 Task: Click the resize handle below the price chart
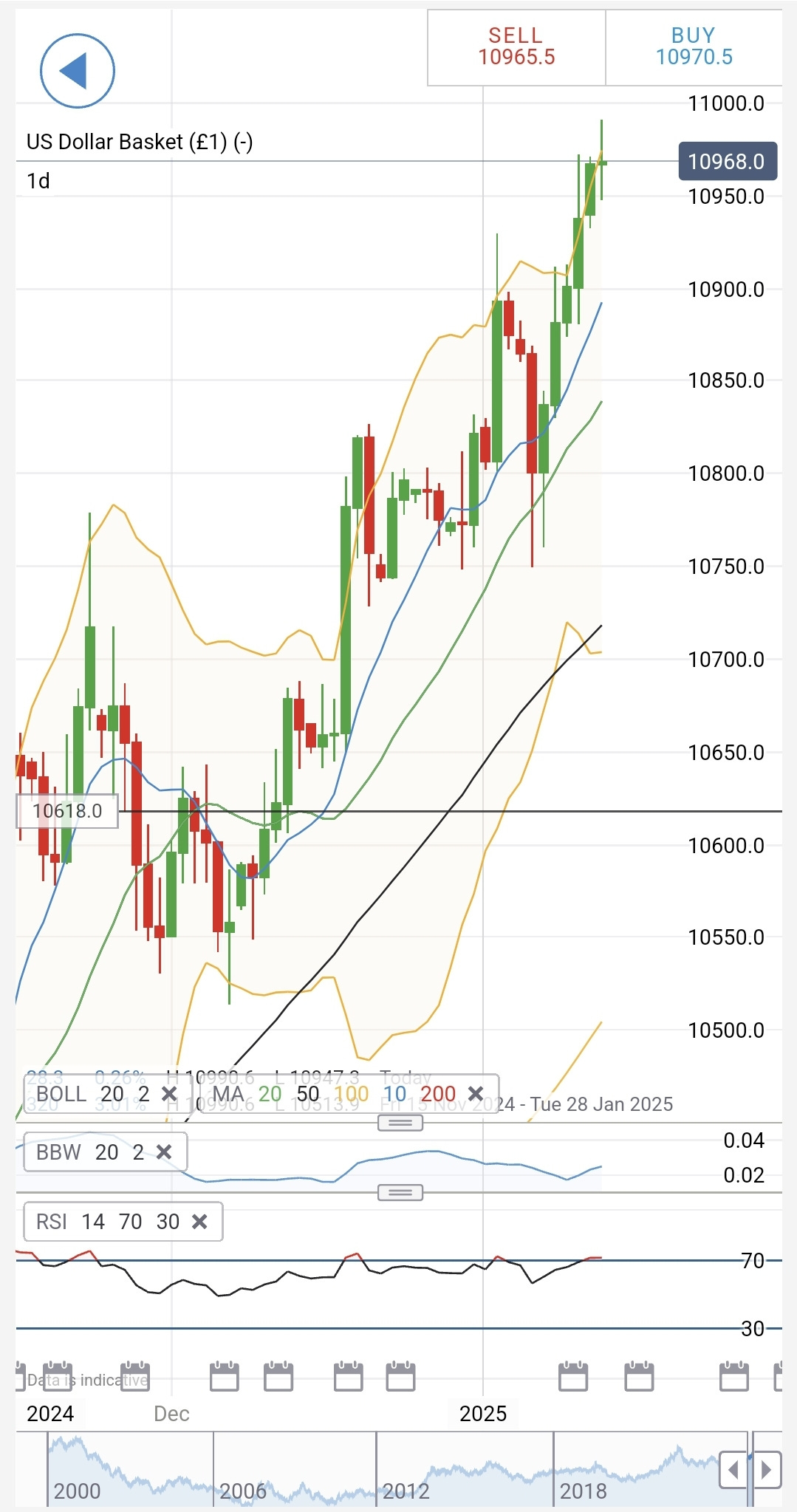coord(399,1122)
